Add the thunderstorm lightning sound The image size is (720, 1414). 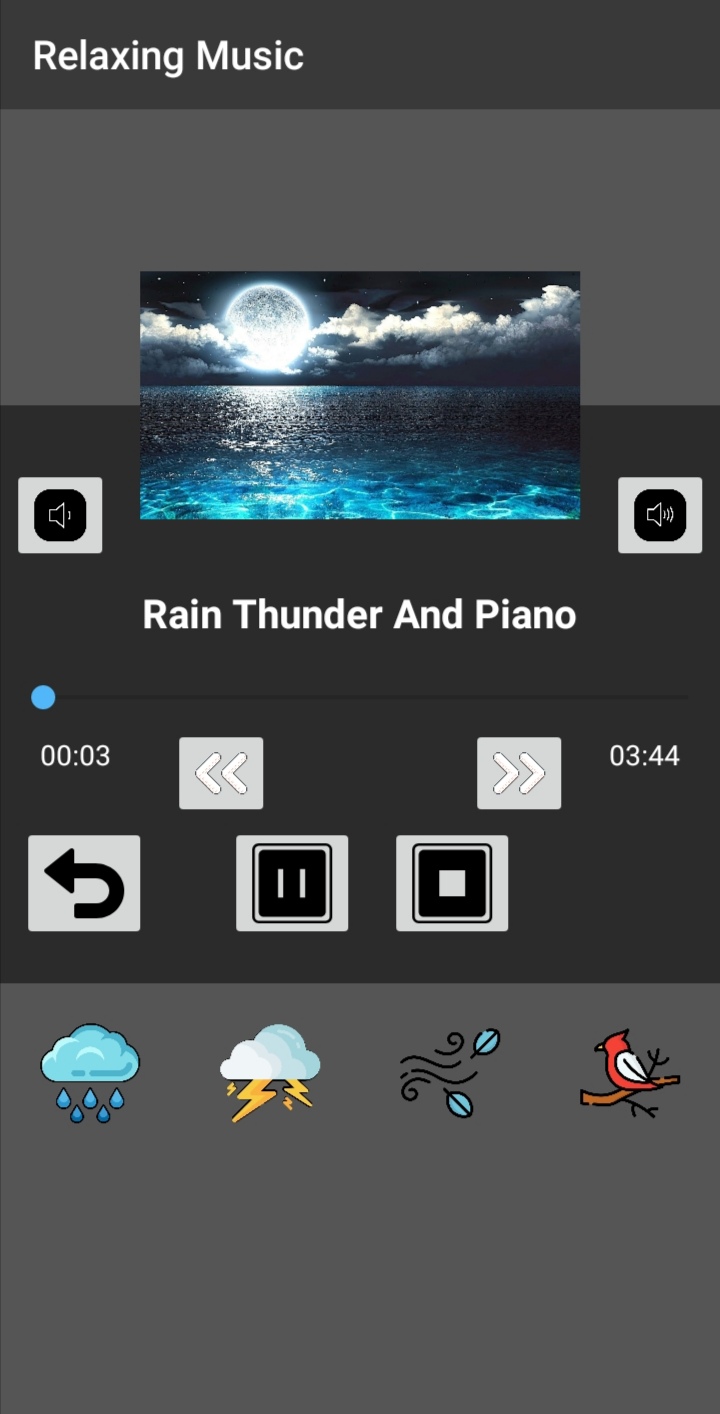point(270,1072)
